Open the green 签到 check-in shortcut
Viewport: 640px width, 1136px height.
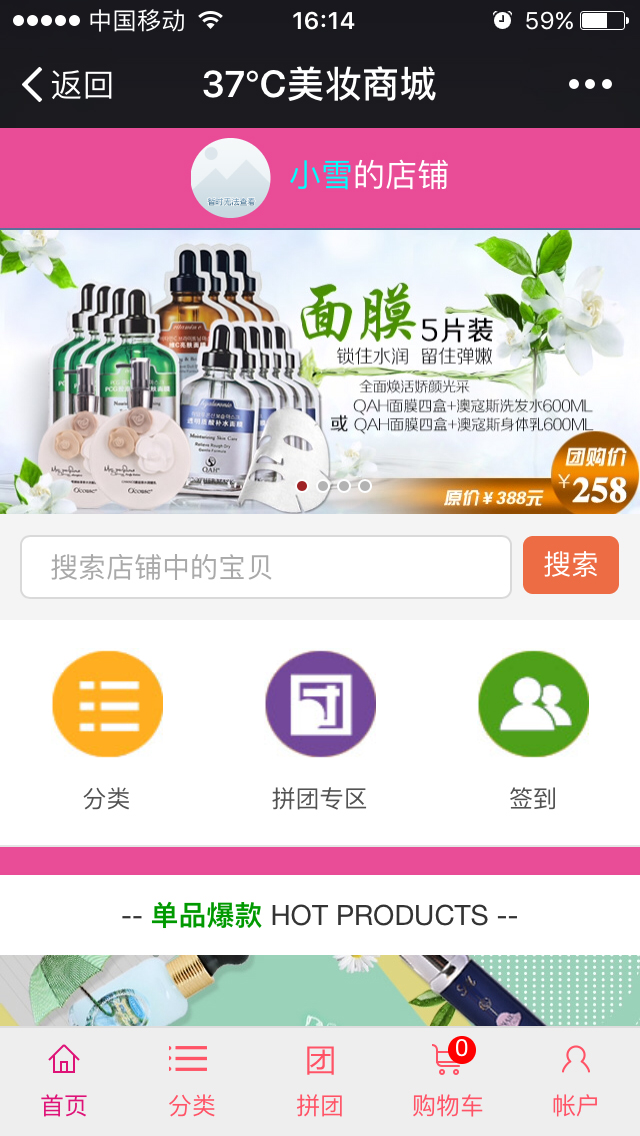click(533, 704)
